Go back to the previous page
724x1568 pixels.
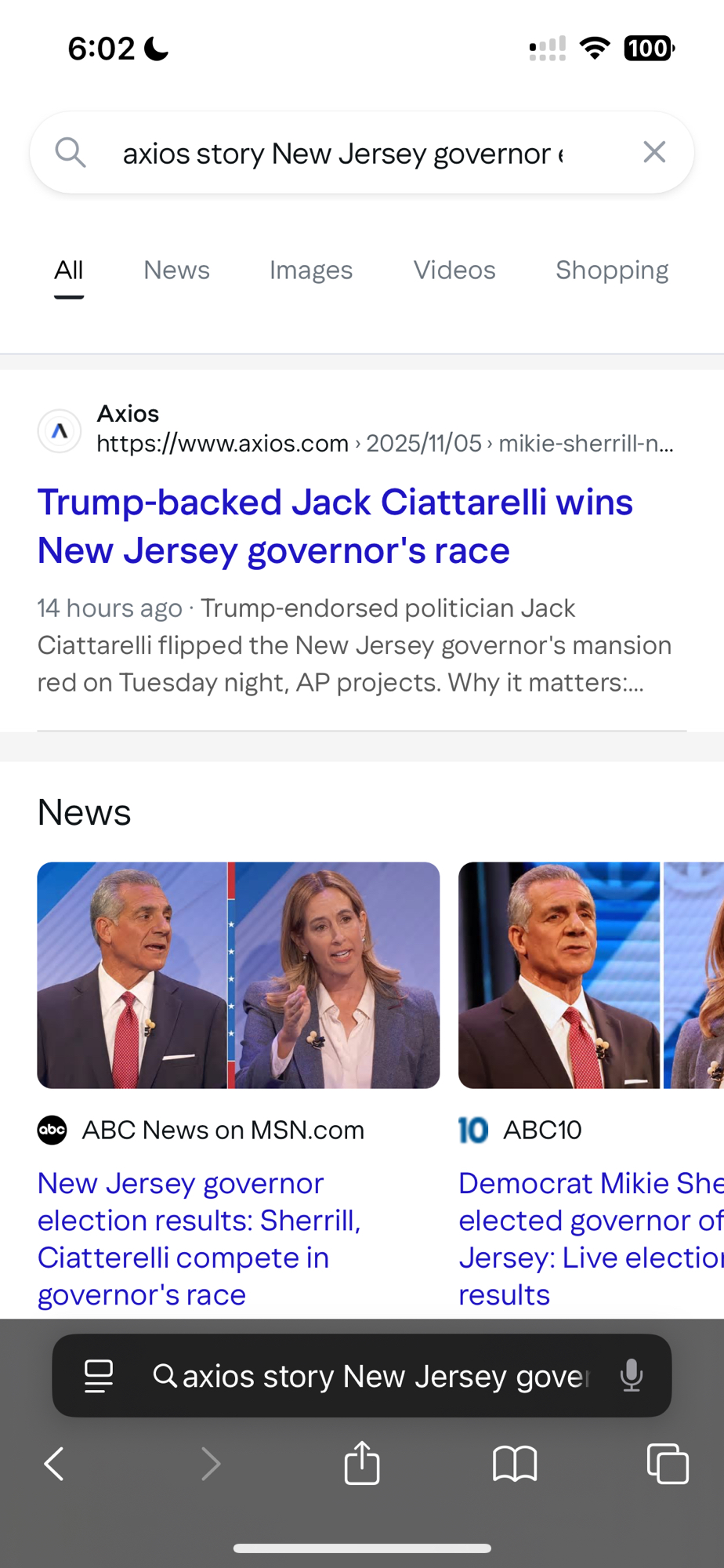[x=54, y=1464]
